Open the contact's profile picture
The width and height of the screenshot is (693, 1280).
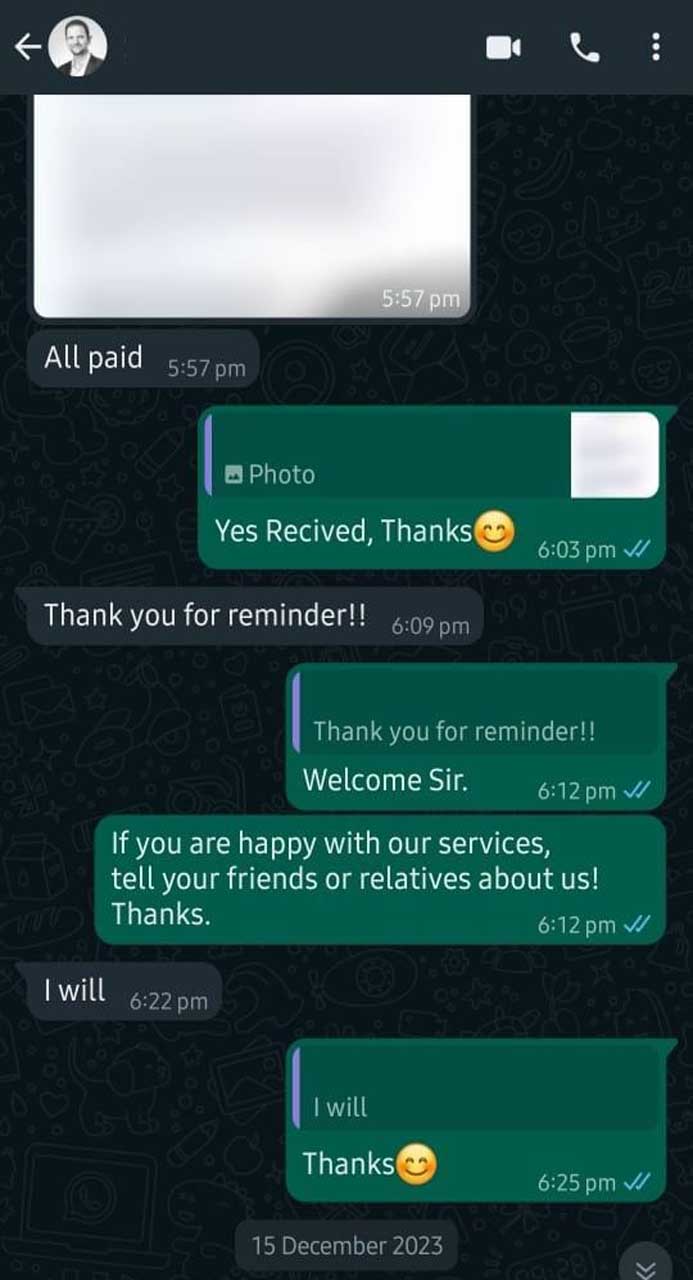(78, 46)
